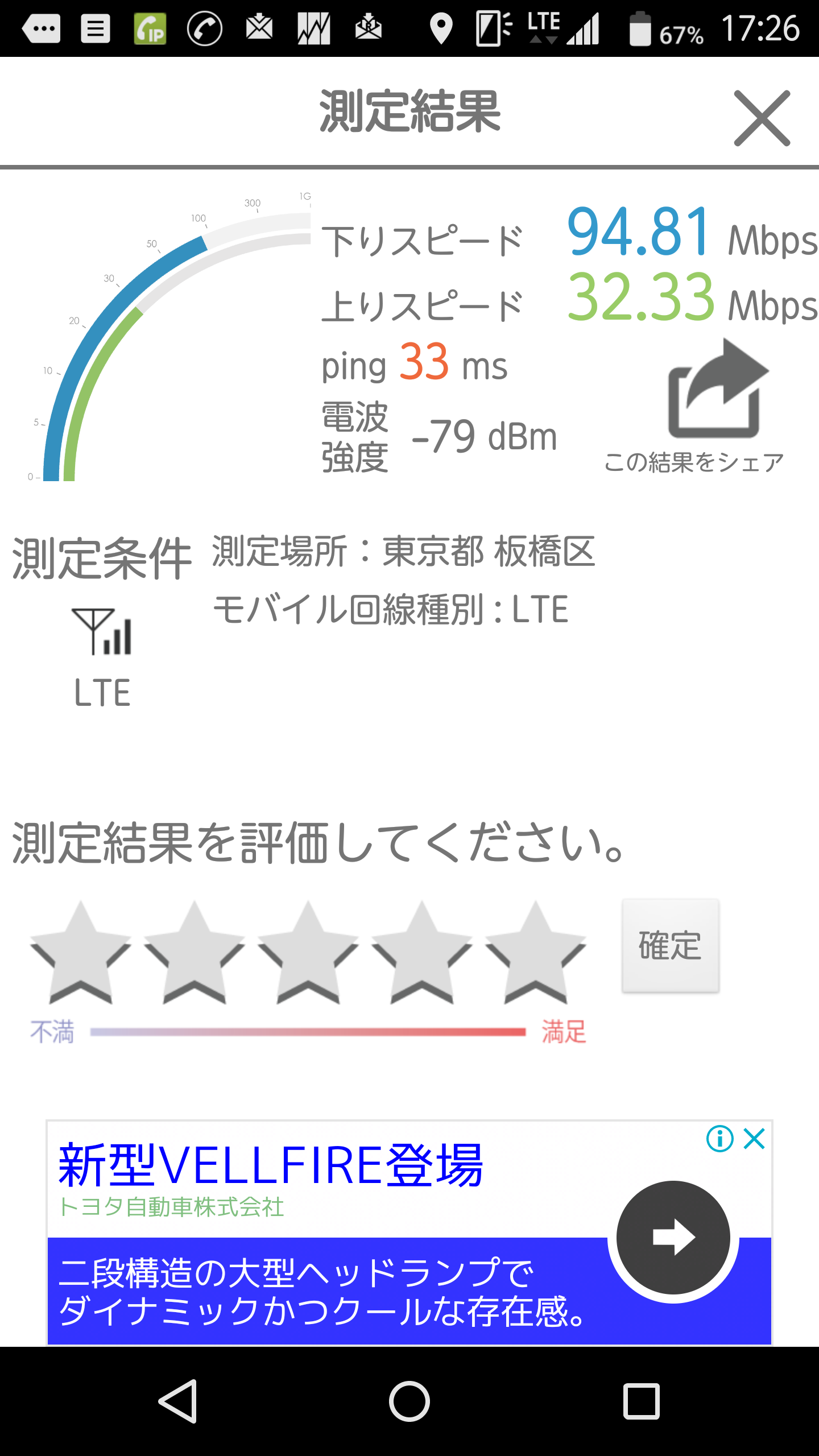Return to the home screen
The height and width of the screenshot is (1456, 819).
point(409,1401)
